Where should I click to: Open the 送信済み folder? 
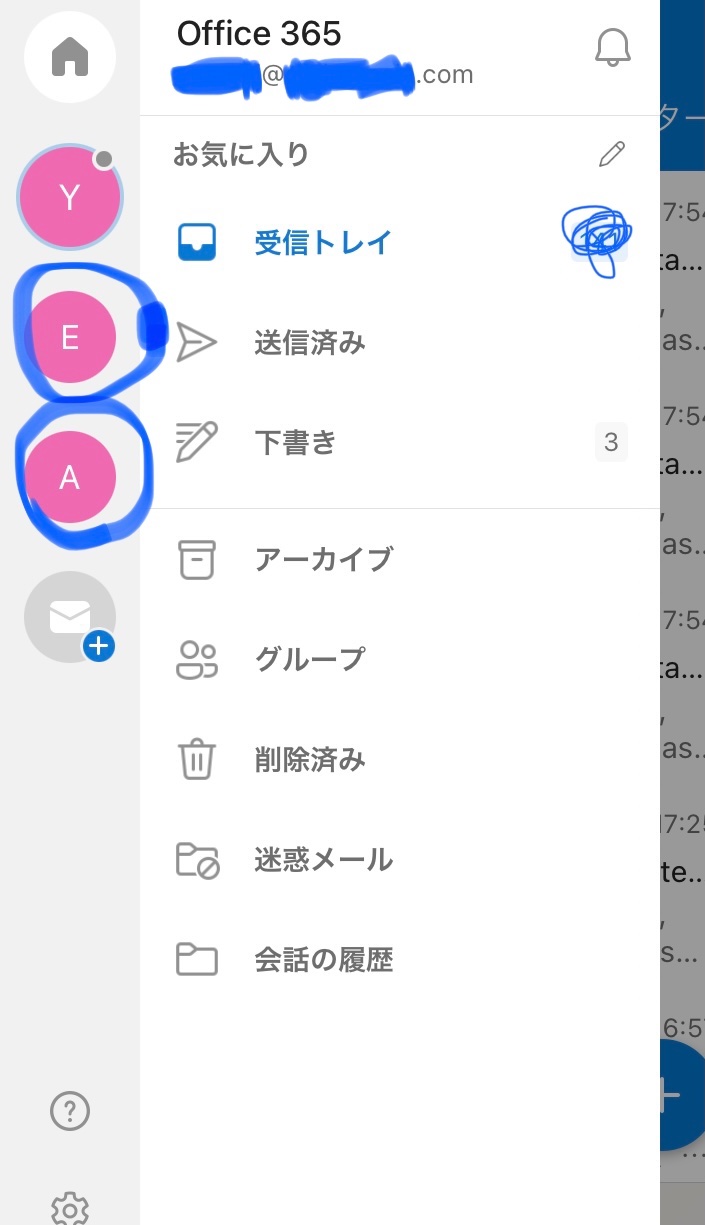(x=309, y=343)
